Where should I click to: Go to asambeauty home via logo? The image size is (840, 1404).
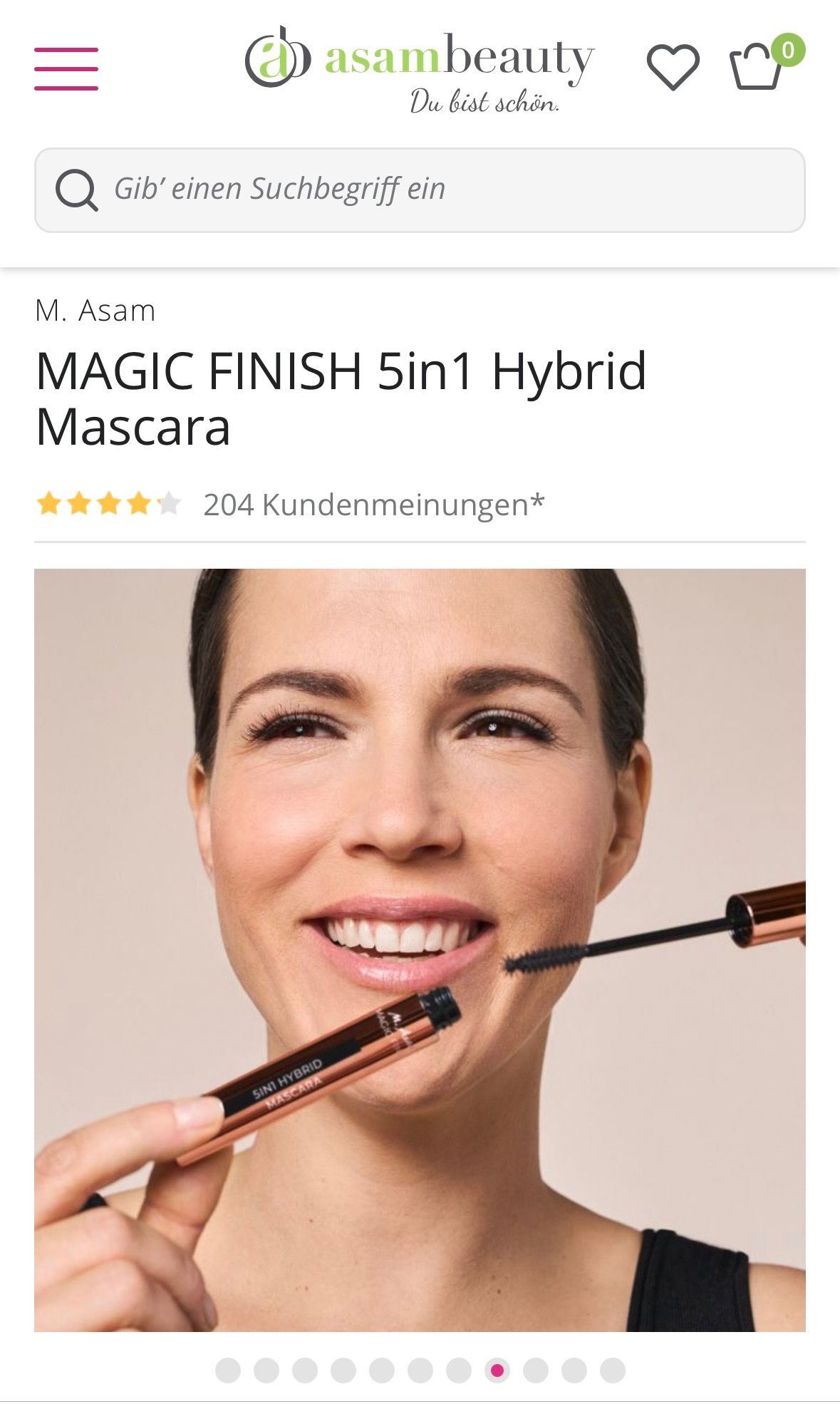[x=419, y=68]
